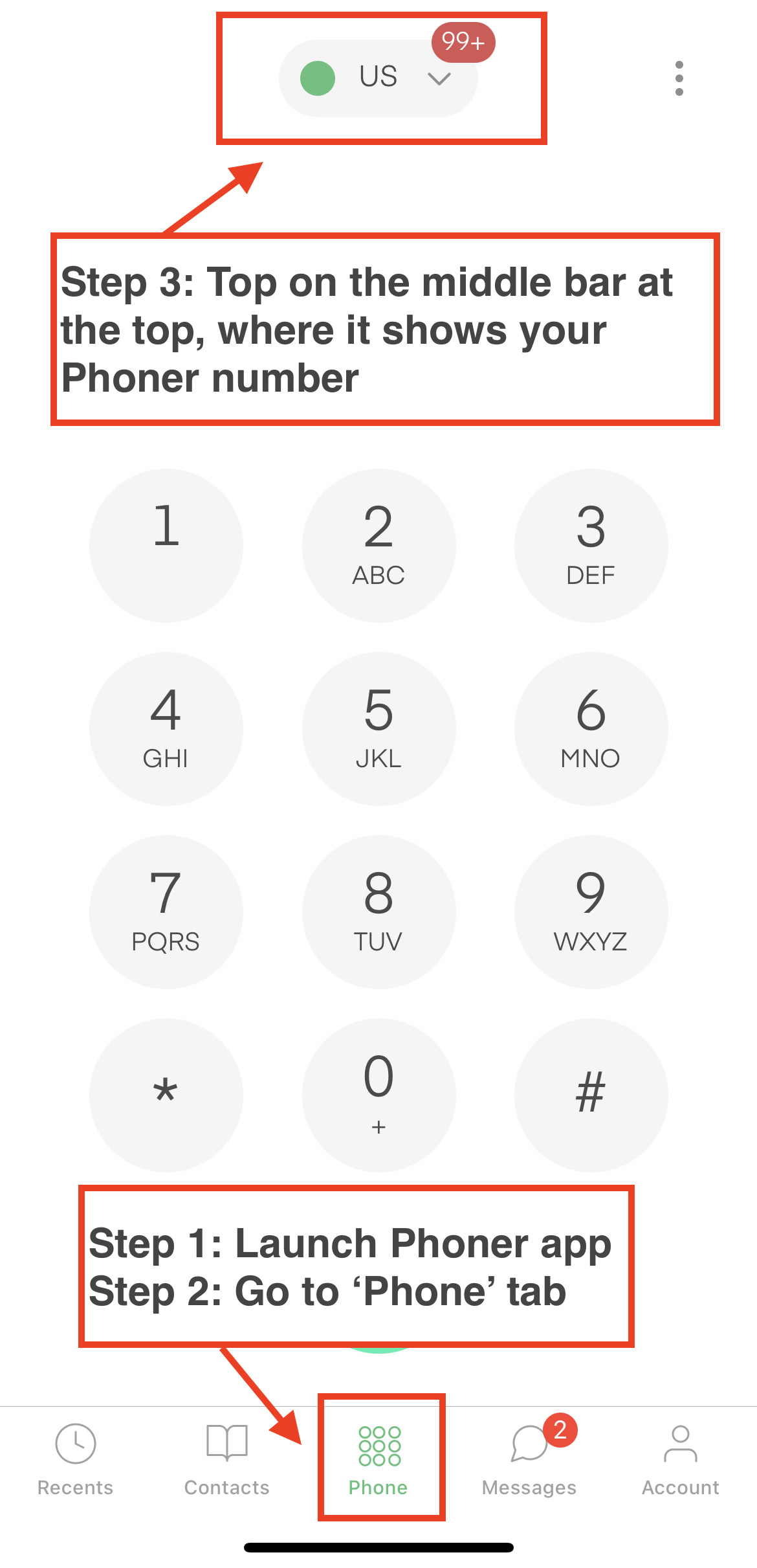This screenshot has width=757, height=1568.
Task: Tap the 7 PQRS key
Action: click(x=166, y=912)
